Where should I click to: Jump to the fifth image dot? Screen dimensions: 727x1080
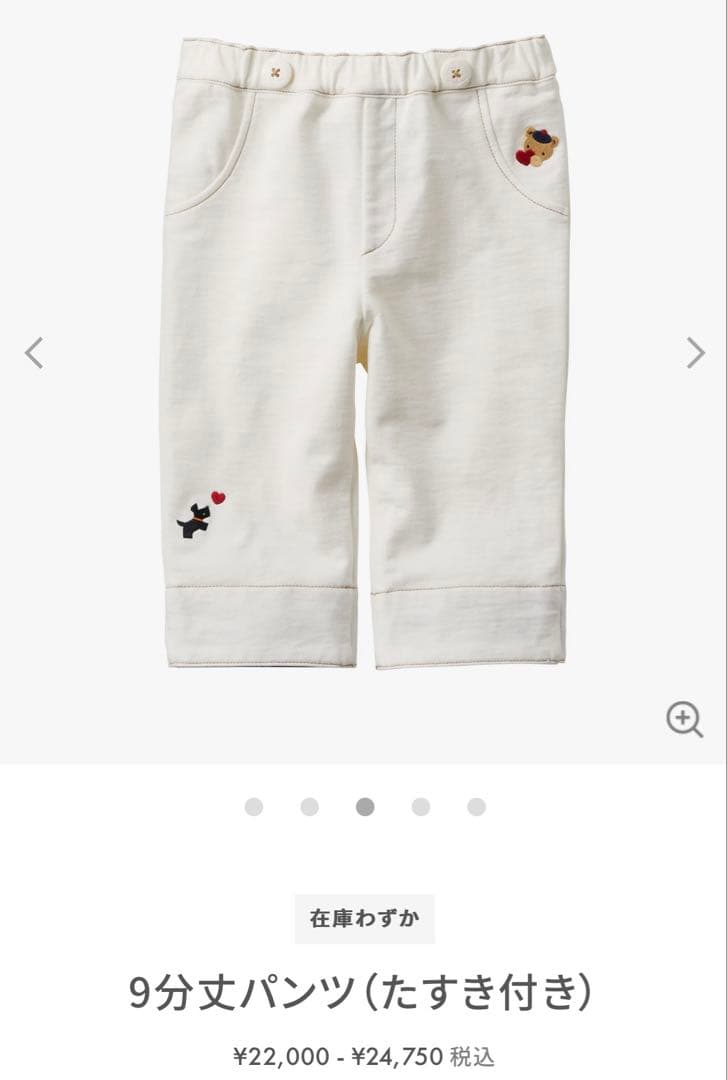(x=476, y=807)
